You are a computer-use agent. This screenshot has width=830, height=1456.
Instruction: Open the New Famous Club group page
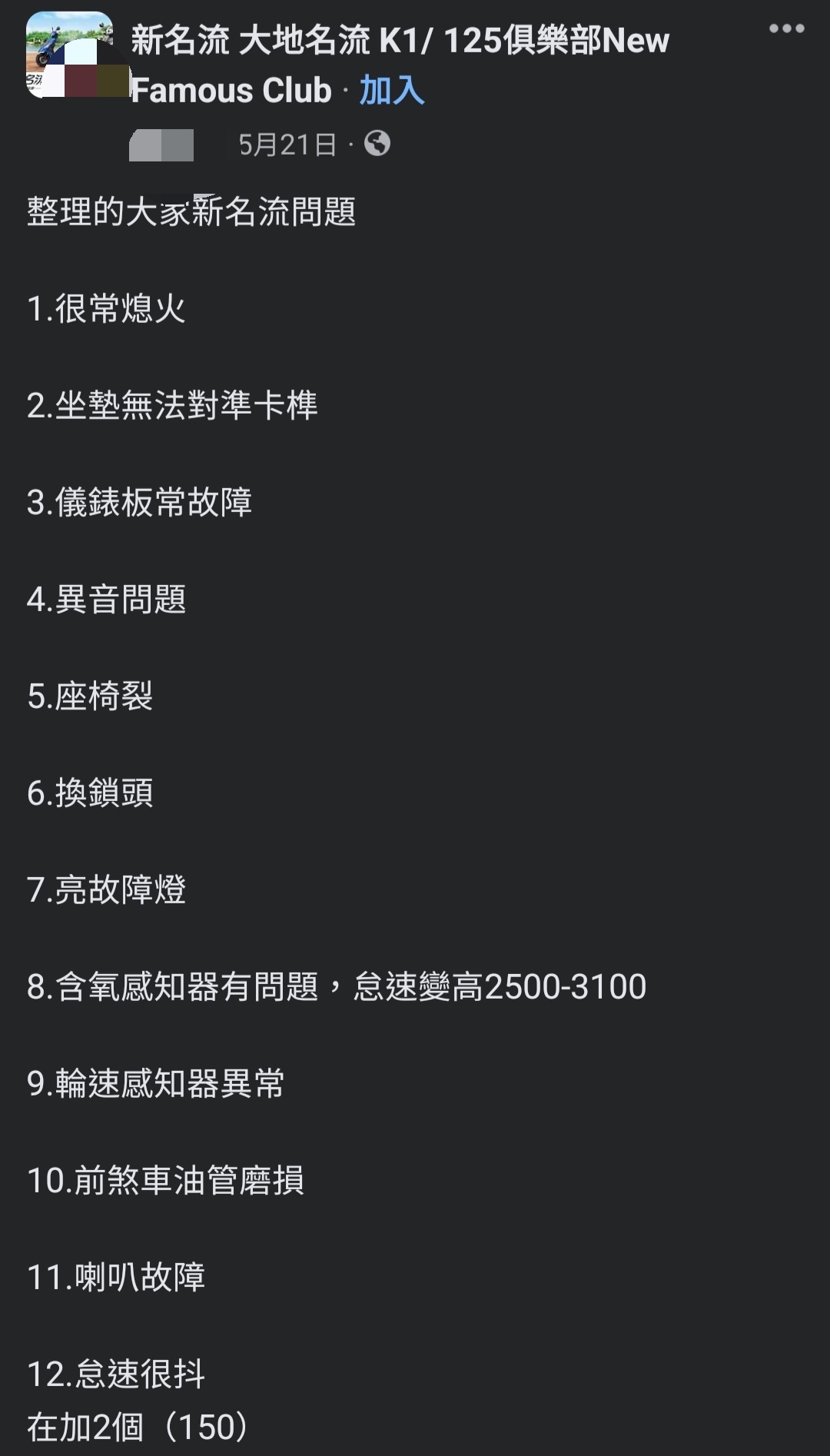tap(400, 41)
